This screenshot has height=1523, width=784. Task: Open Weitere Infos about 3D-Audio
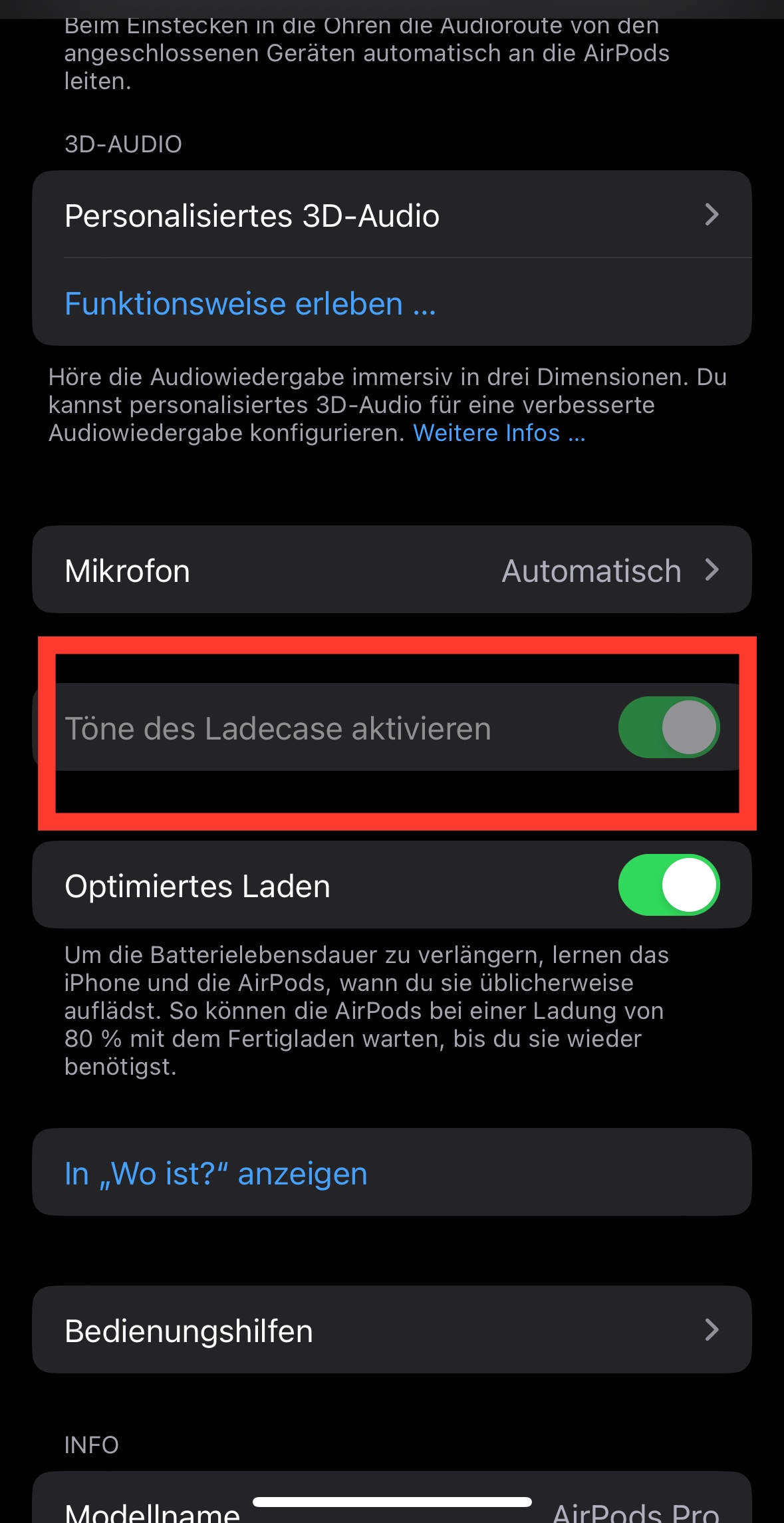click(x=499, y=433)
